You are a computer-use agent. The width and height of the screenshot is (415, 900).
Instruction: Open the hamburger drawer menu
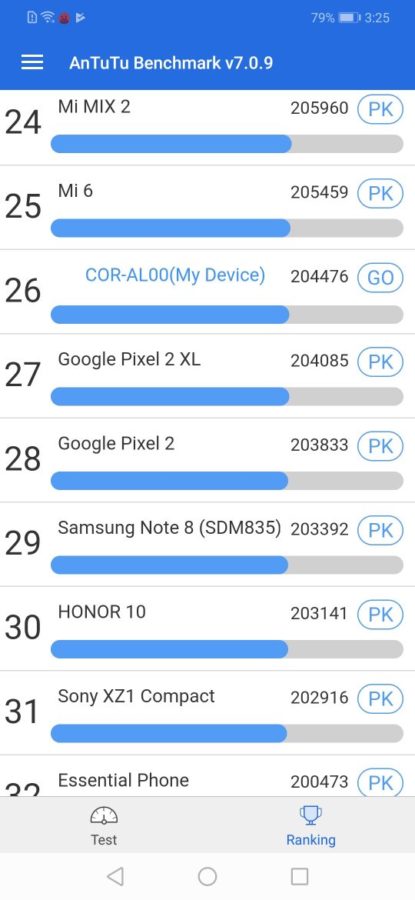point(32,62)
